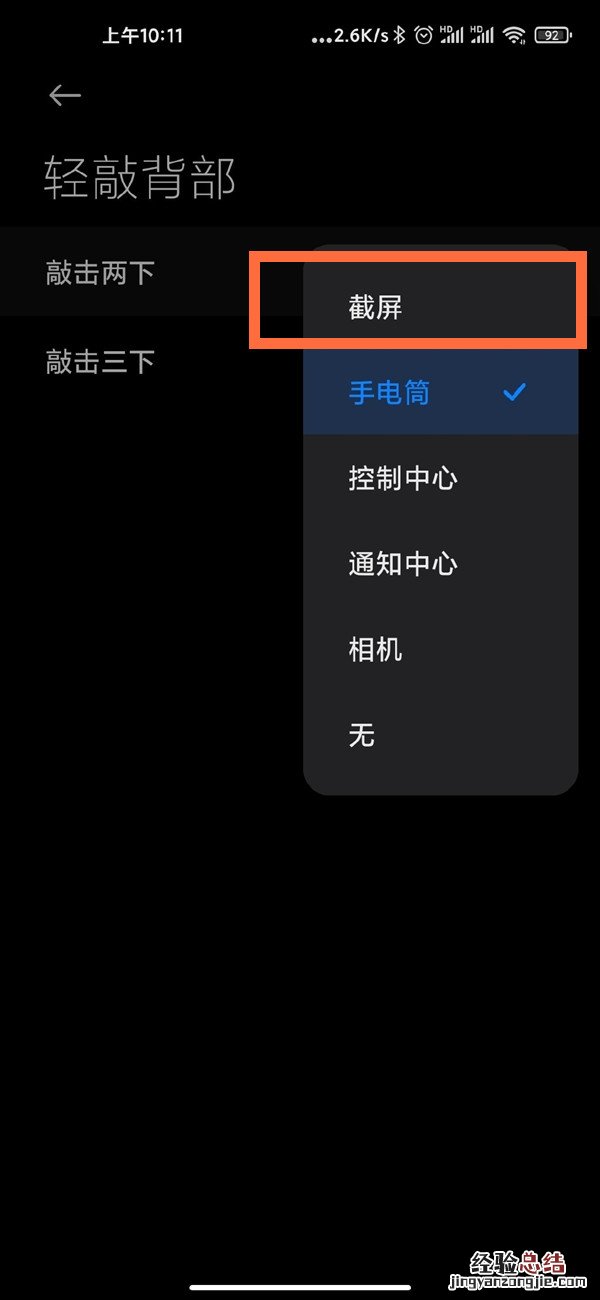Tap the 敲击两下 setting row
The width and height of the screenshot is (600, 1300).
(100, 273)
